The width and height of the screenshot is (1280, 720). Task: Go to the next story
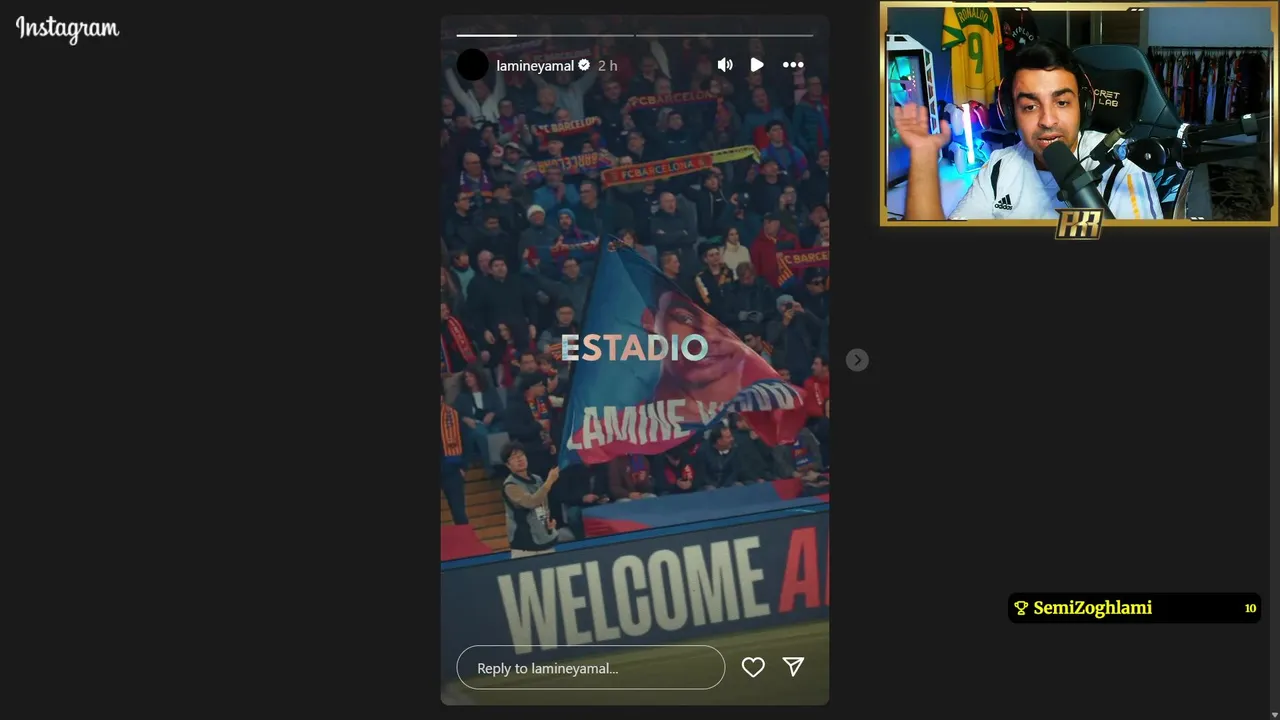point(857,360)
